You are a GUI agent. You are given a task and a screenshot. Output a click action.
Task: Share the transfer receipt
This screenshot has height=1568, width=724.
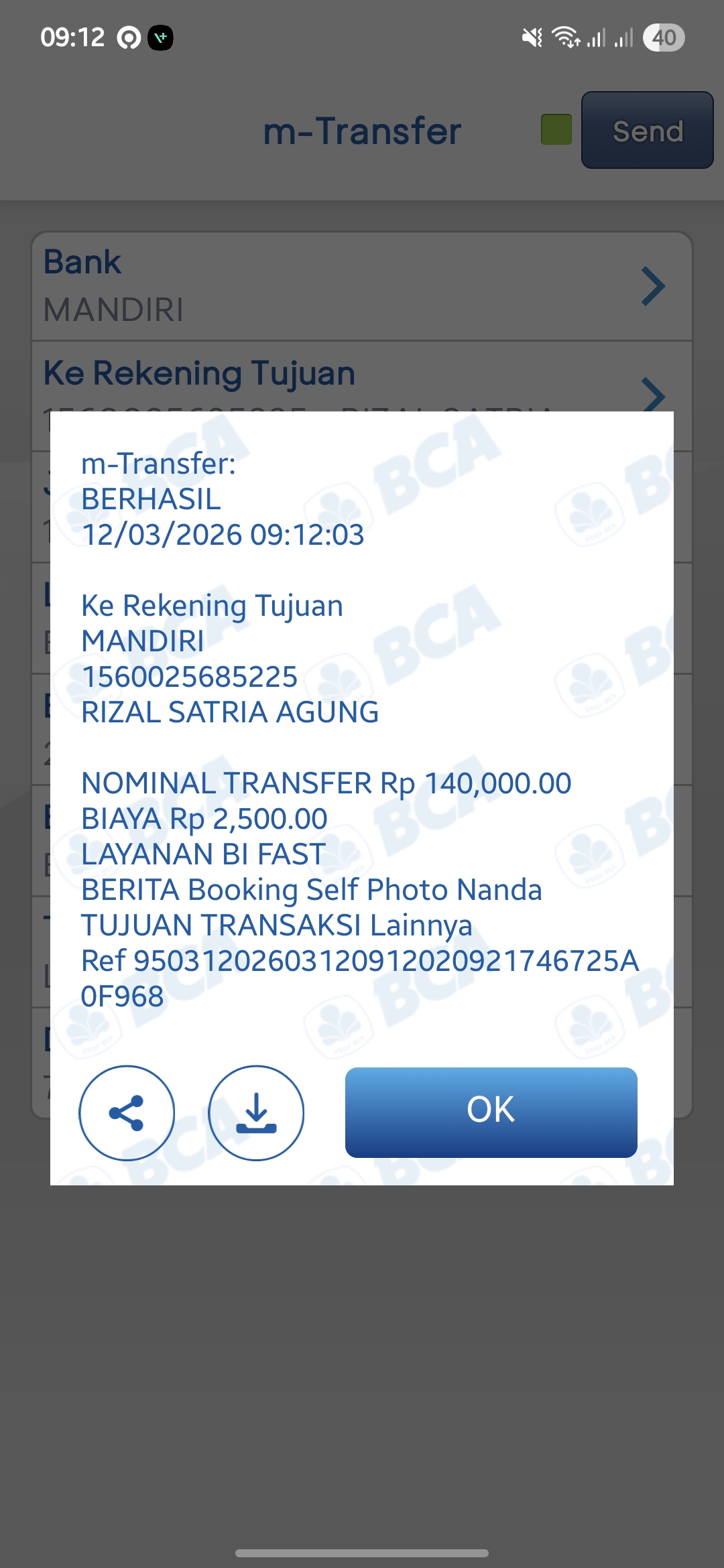[x=127, y=1113]
